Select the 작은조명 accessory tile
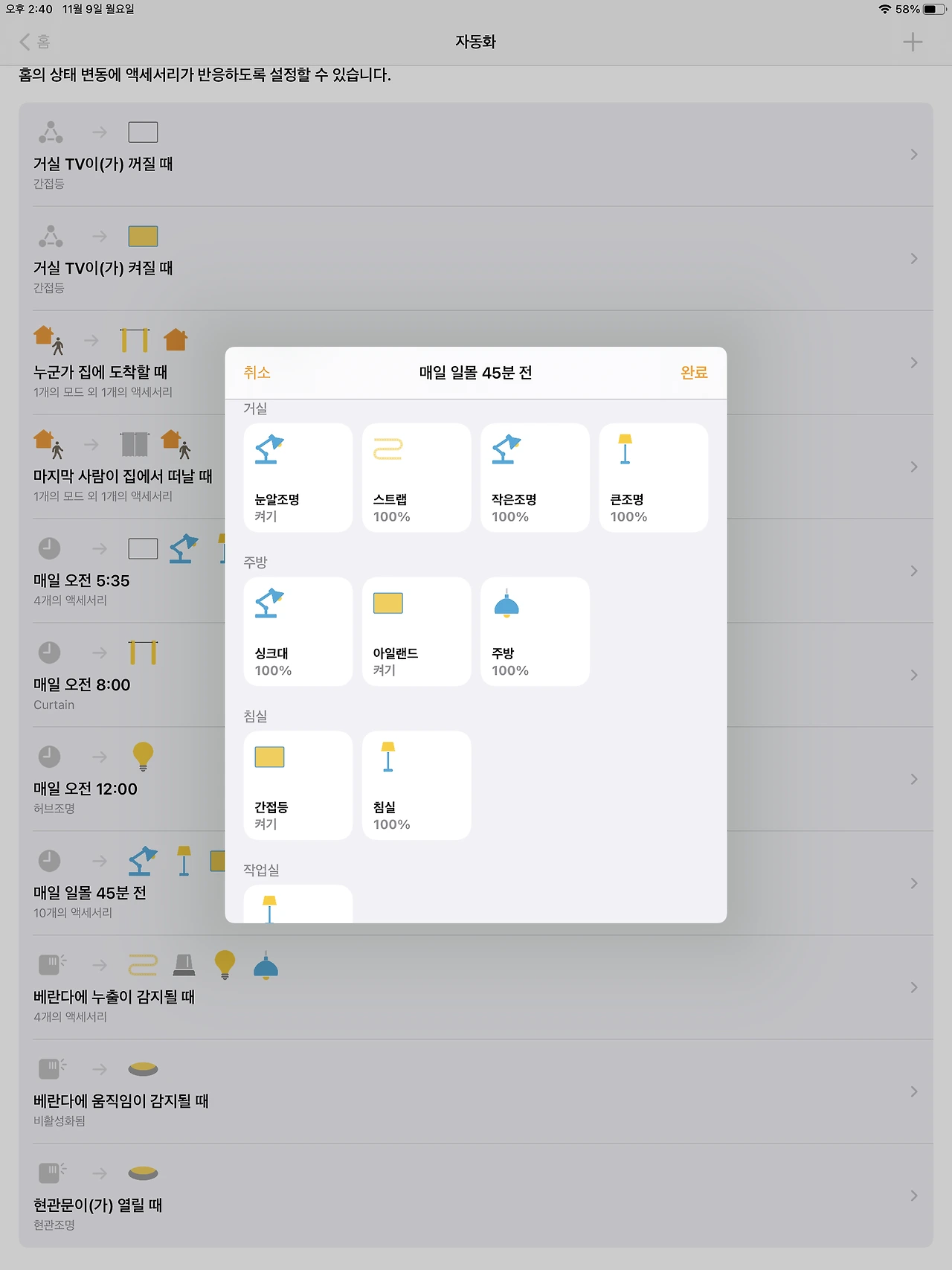Image resolution: width=952 pixels, height=1270 pixels. click(x=535, y=478)
